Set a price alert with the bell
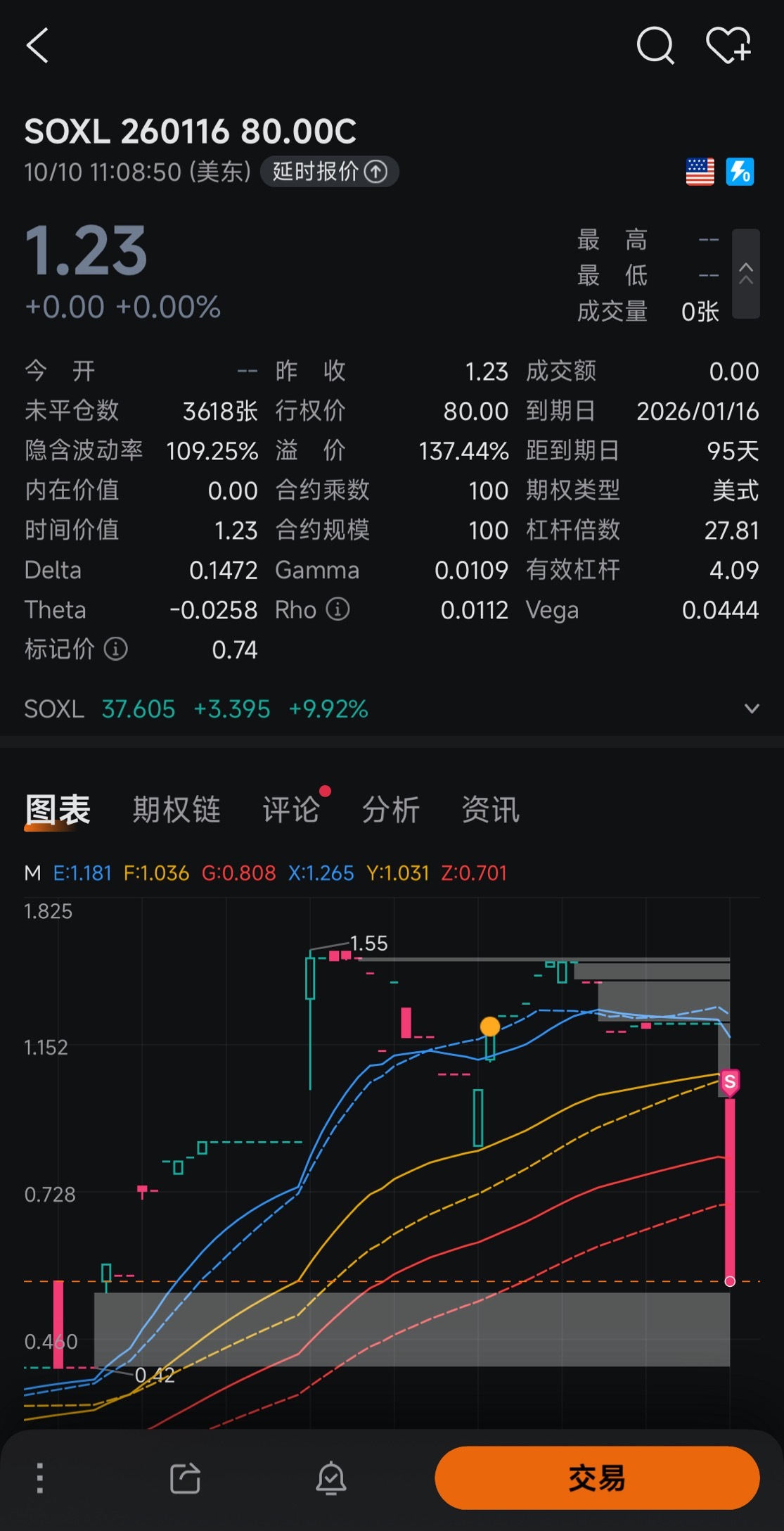 (x=331, y=1478)
